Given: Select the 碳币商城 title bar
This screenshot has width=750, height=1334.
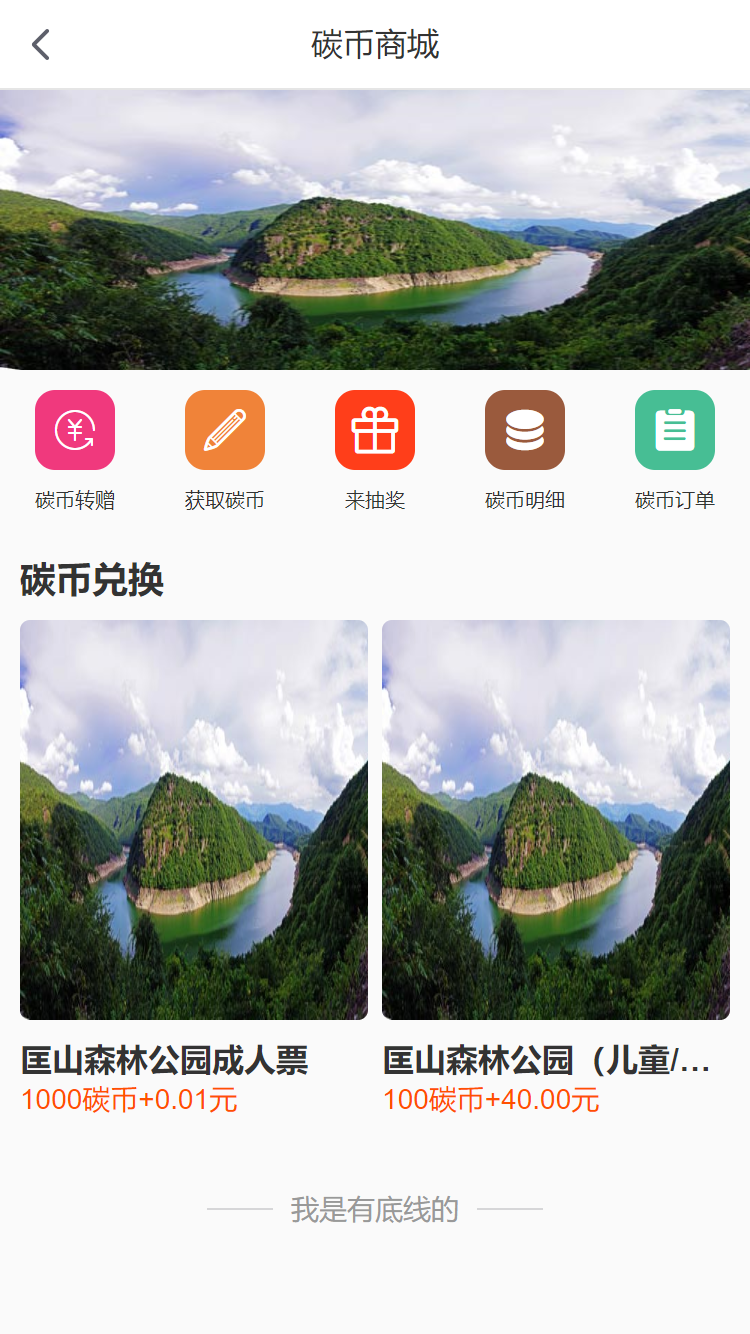Looking at the screenshot, I should point(375,44).
